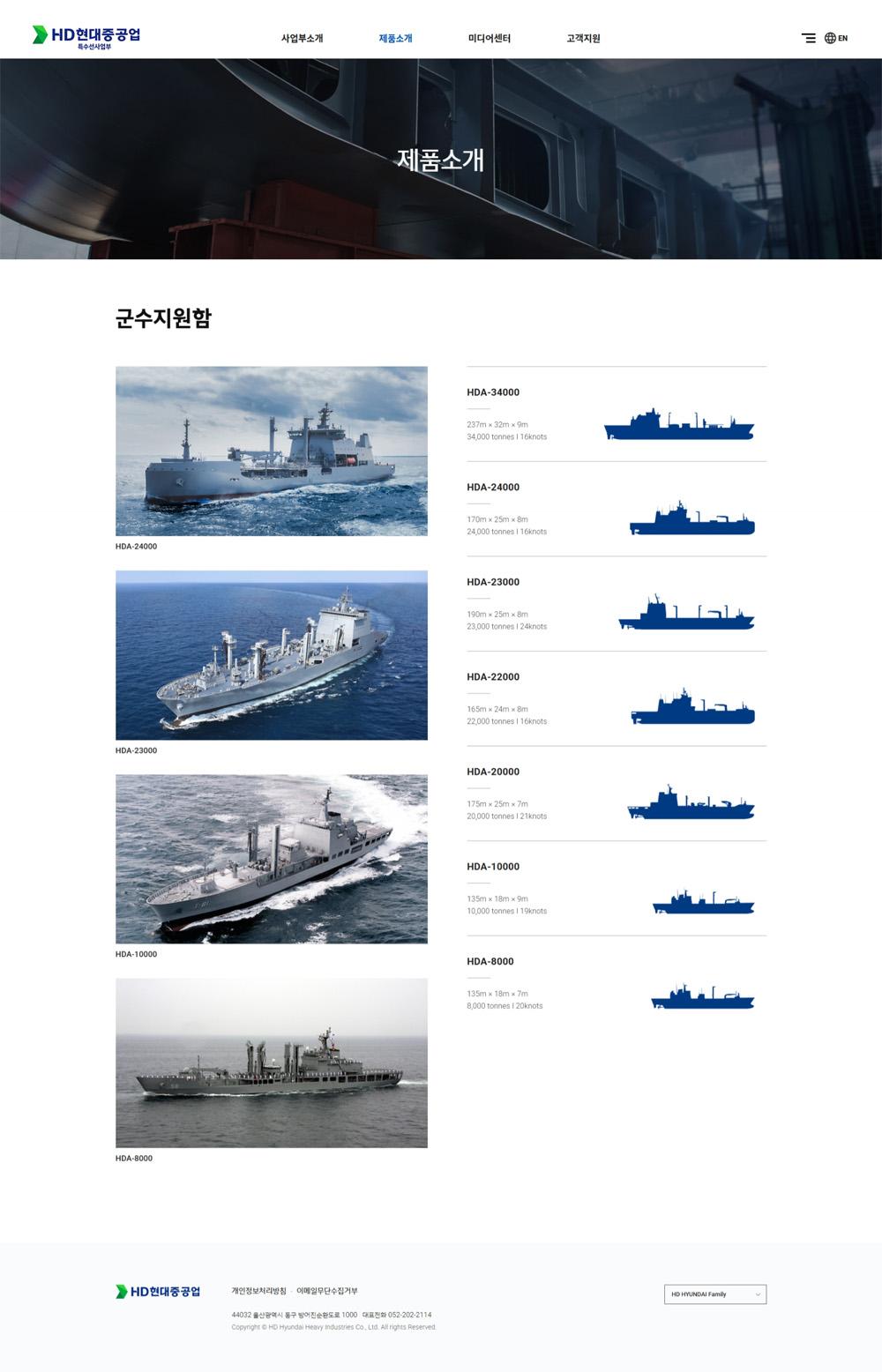The height and width of the screenshot is (1372, 882).
Task: Open the 미디어센터 menu
Action: pyautogui.click(x=490, y=39)
